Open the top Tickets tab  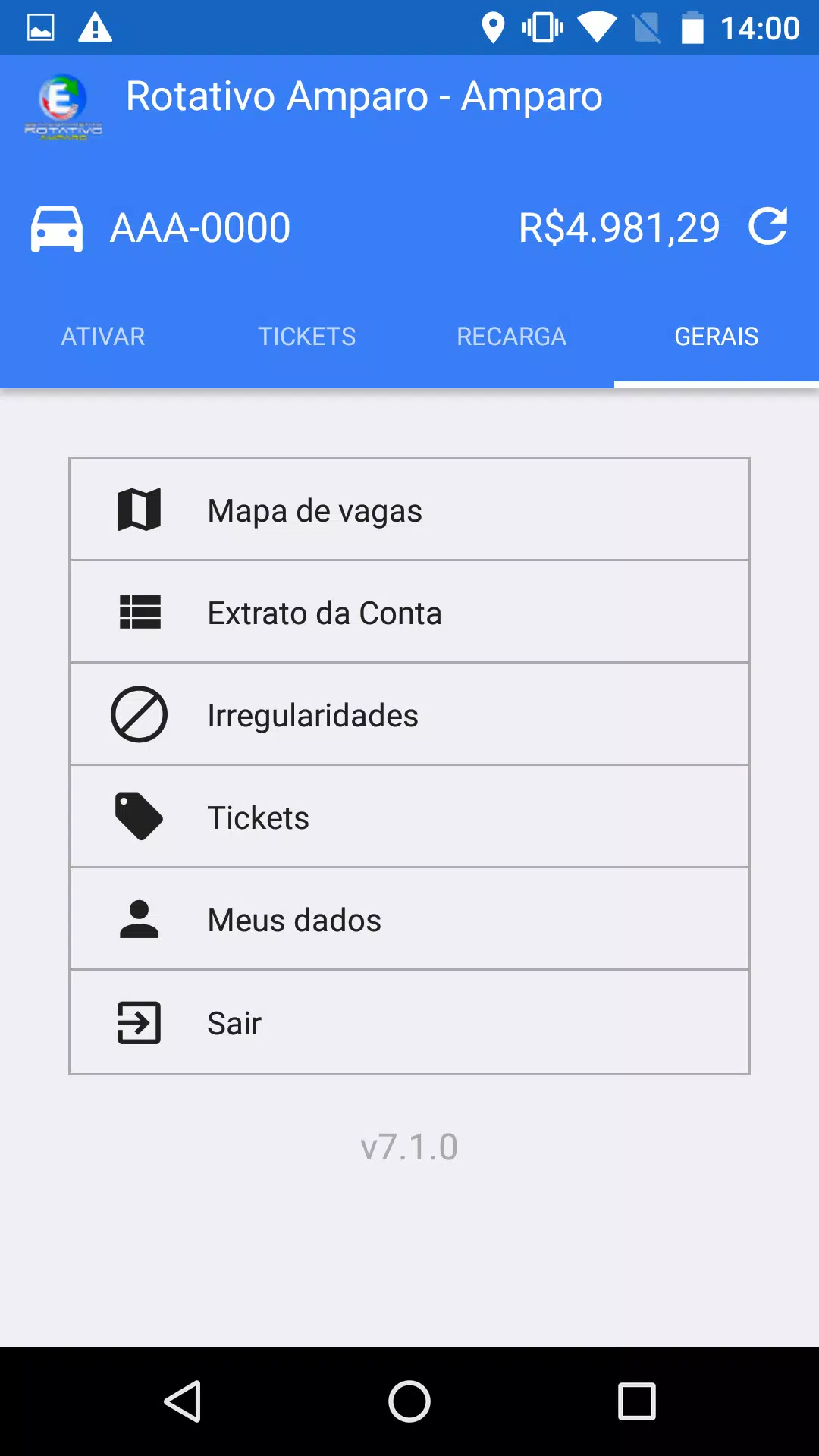[x=307, y=336]
